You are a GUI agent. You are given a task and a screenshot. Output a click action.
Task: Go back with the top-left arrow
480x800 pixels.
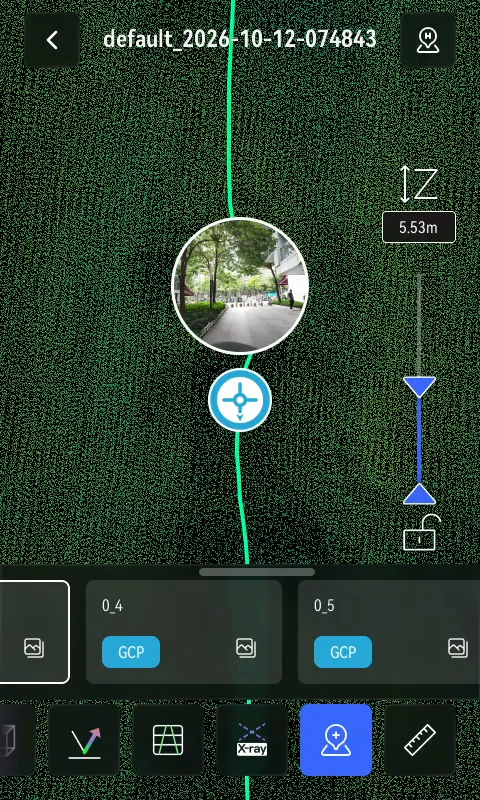[52, 40]
